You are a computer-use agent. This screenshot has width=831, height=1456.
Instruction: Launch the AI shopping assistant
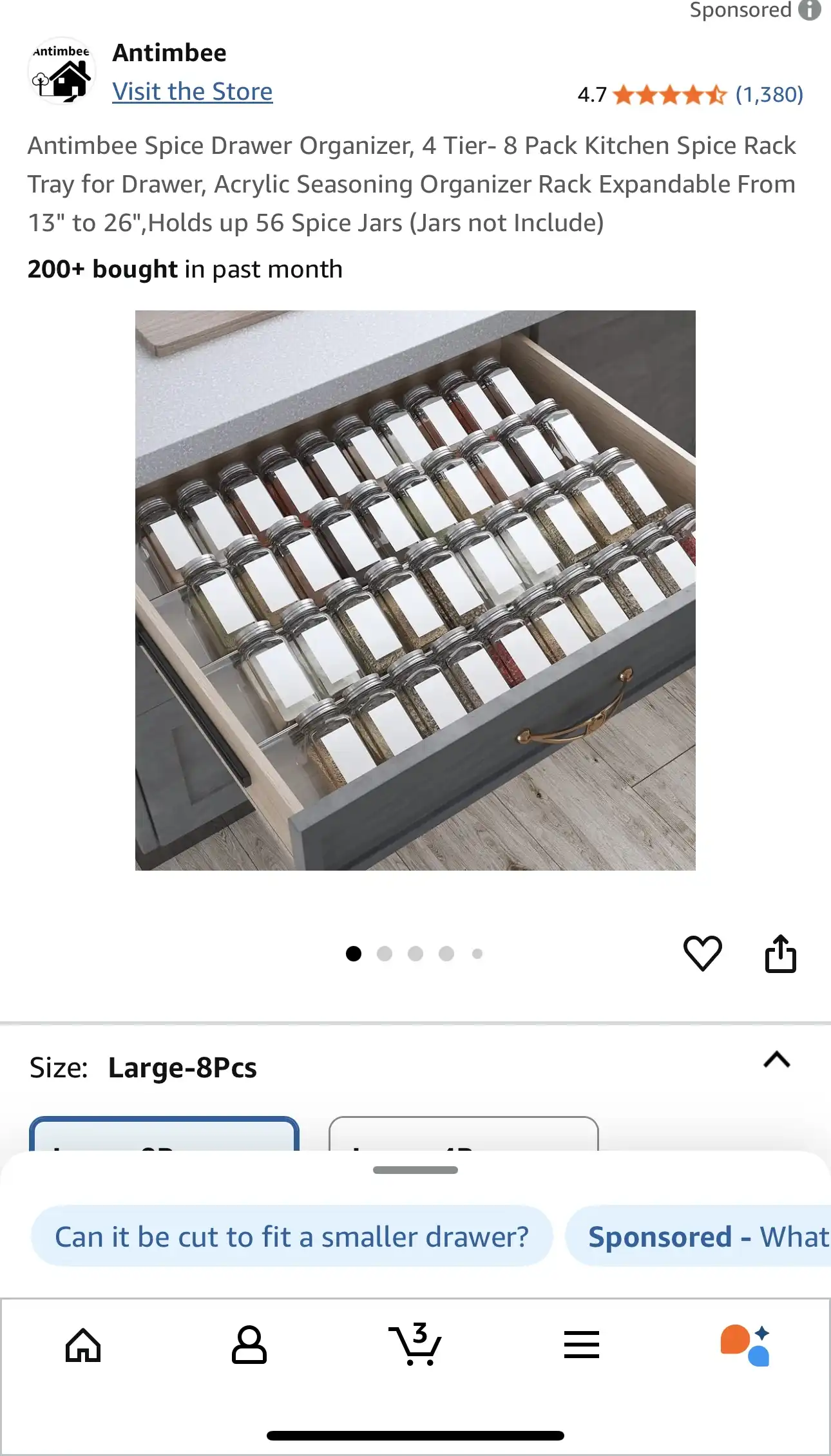click(x=746, y=1345)
